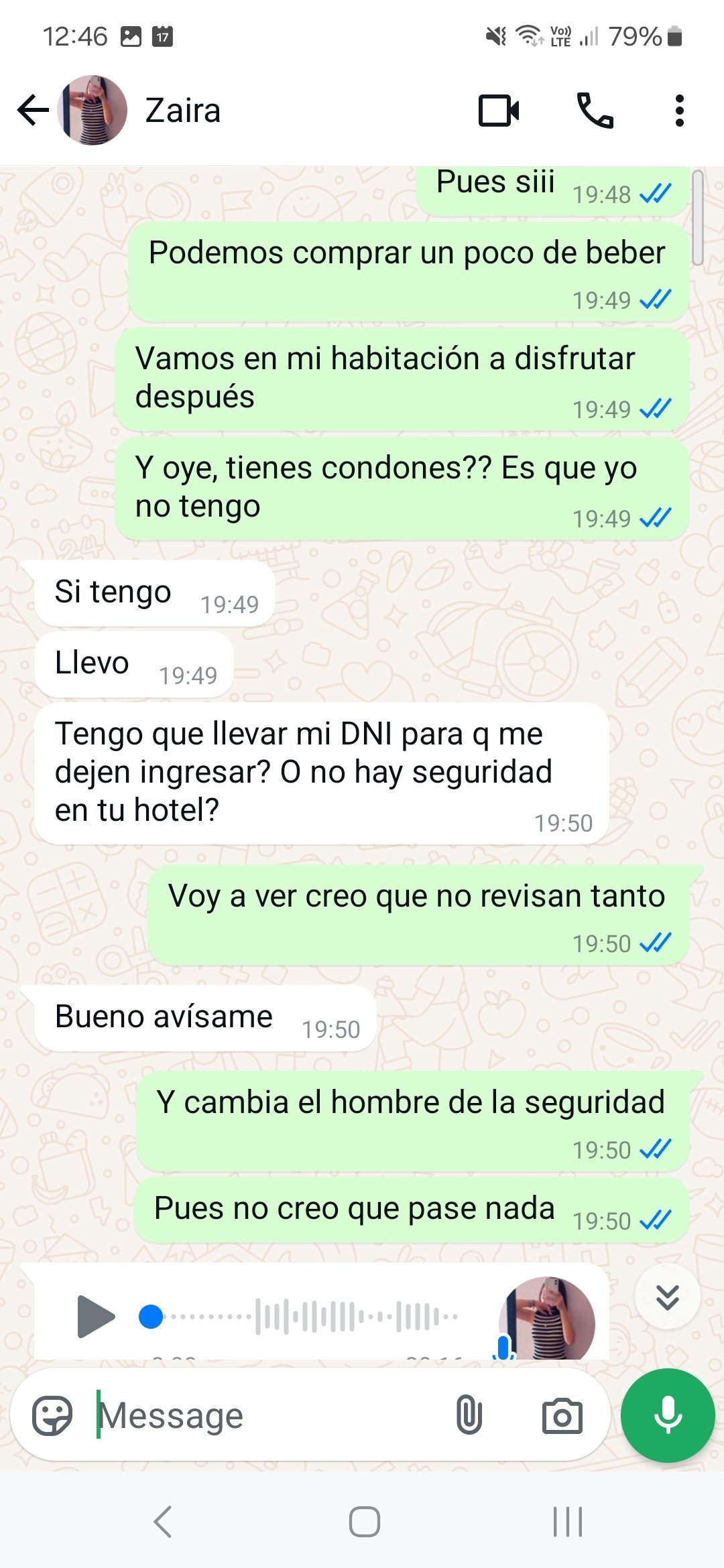Open the emoji and sticker picker
724x1568 pixels.
pos(52,1415)
